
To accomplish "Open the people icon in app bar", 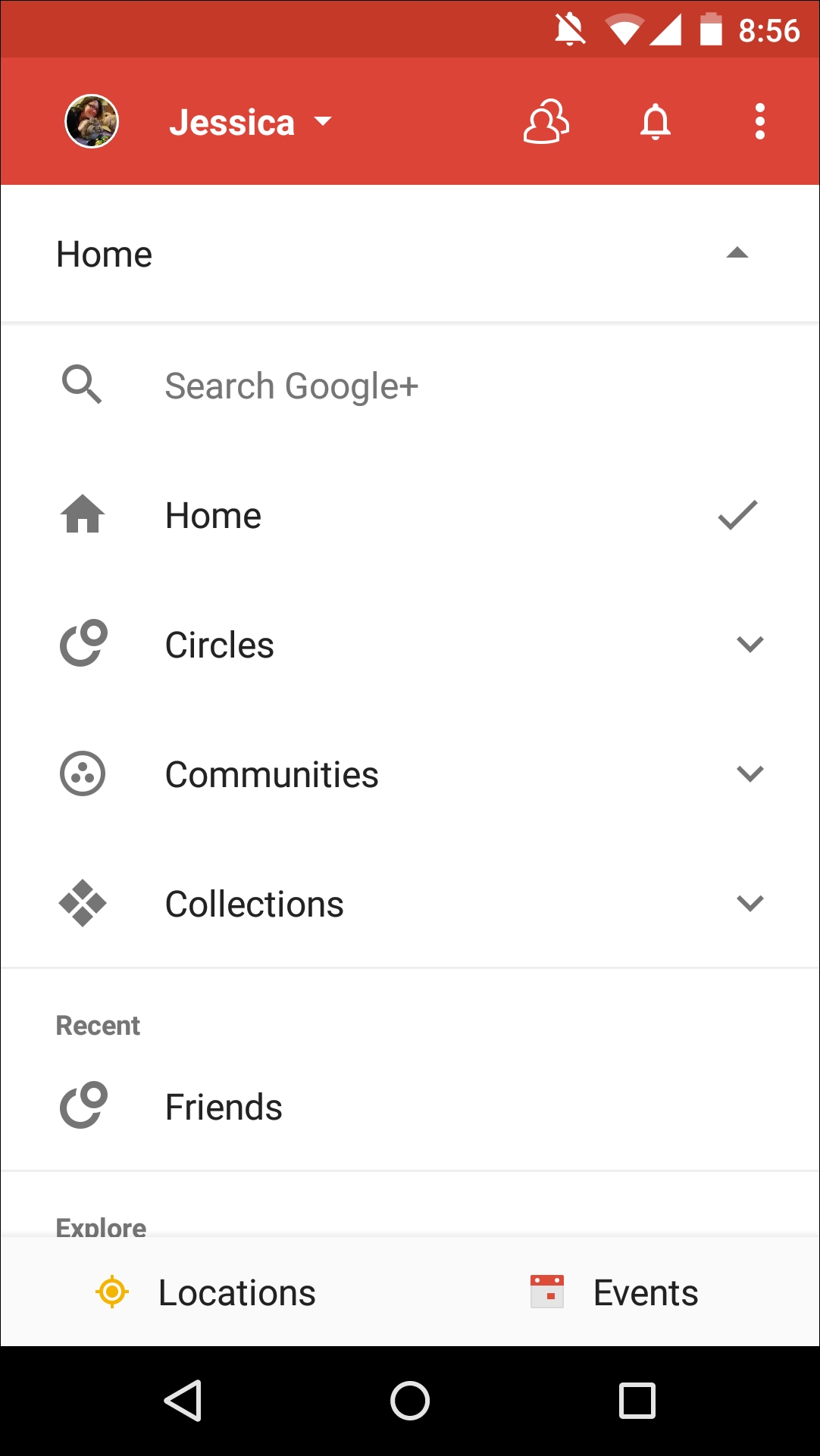I will click(x=546, y=121).
